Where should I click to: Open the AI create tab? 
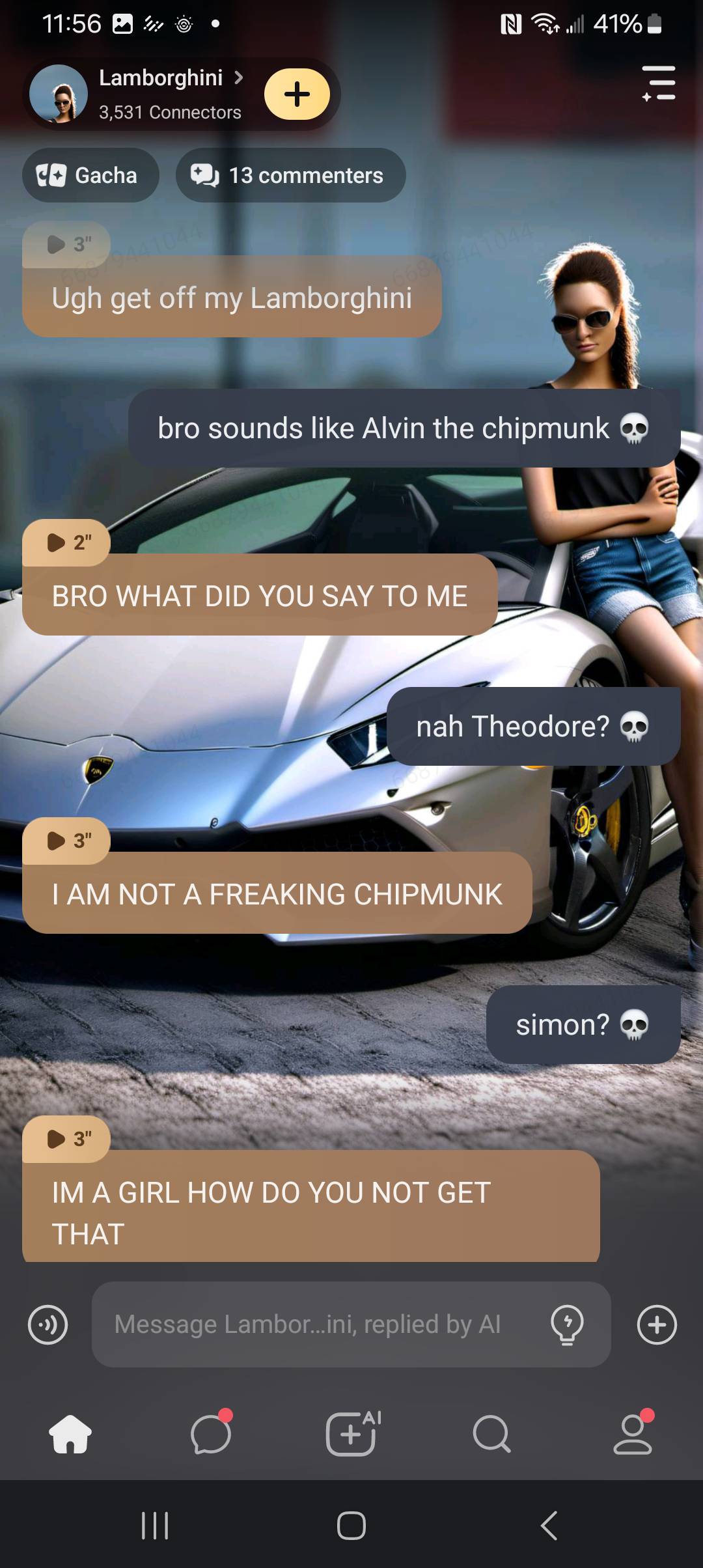[x=351, y=1434]
